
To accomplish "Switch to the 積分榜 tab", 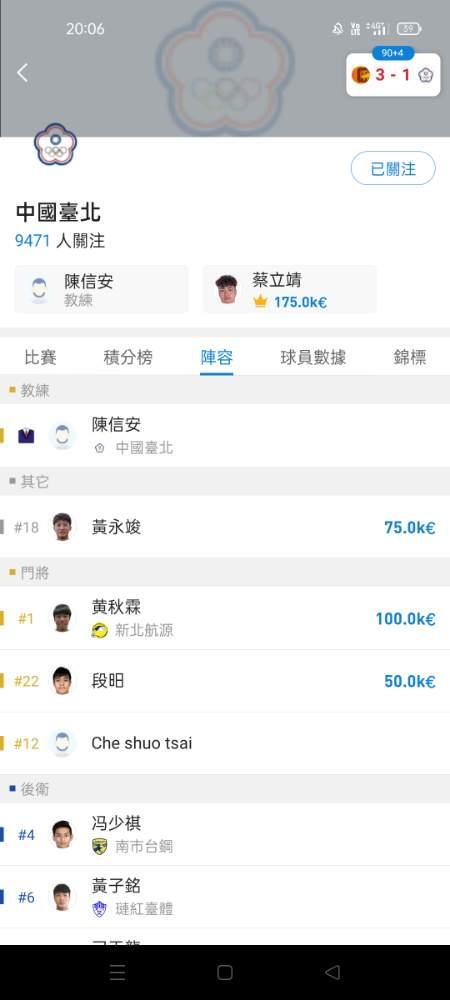I will click(128, 357).
